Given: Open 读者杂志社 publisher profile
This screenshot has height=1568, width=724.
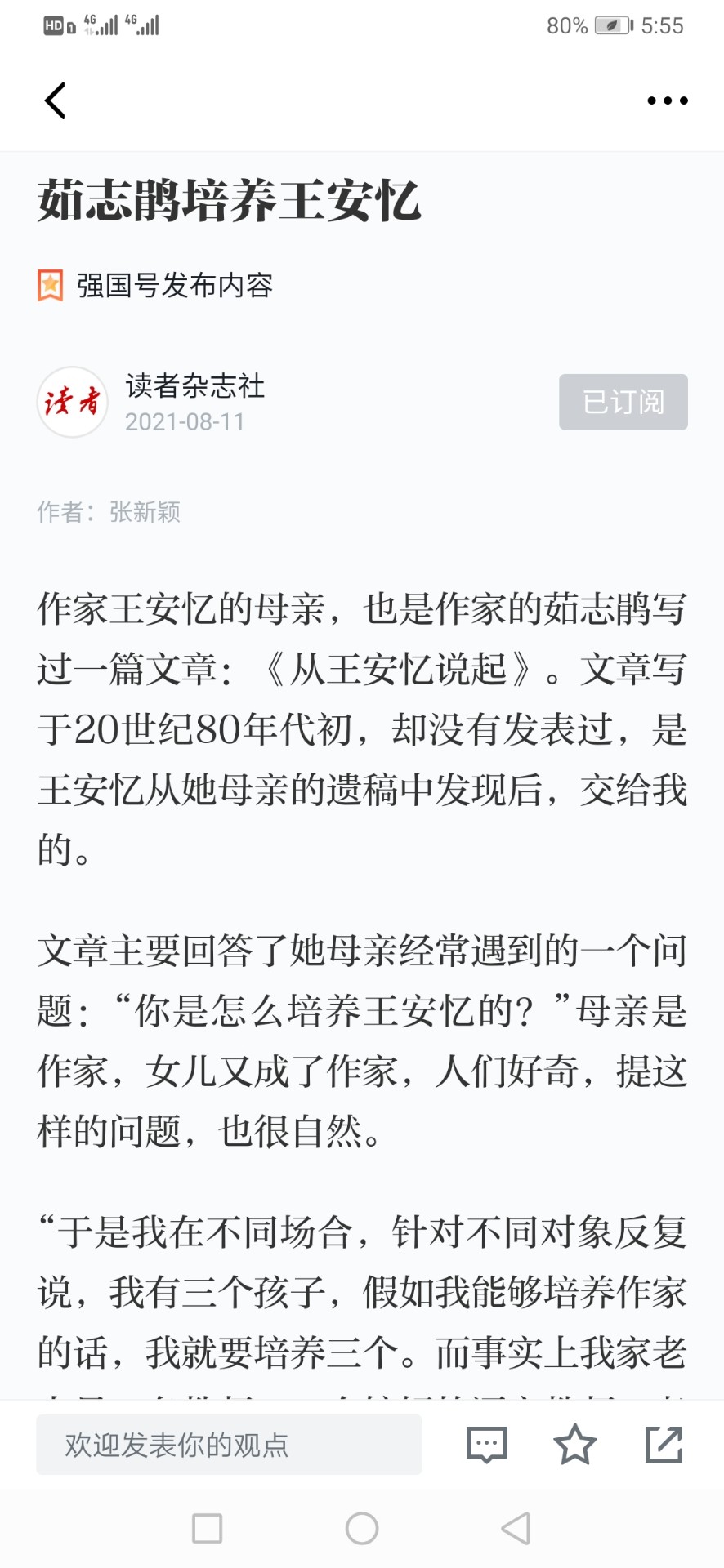Looking at the screenshot, I should point(194,386).
